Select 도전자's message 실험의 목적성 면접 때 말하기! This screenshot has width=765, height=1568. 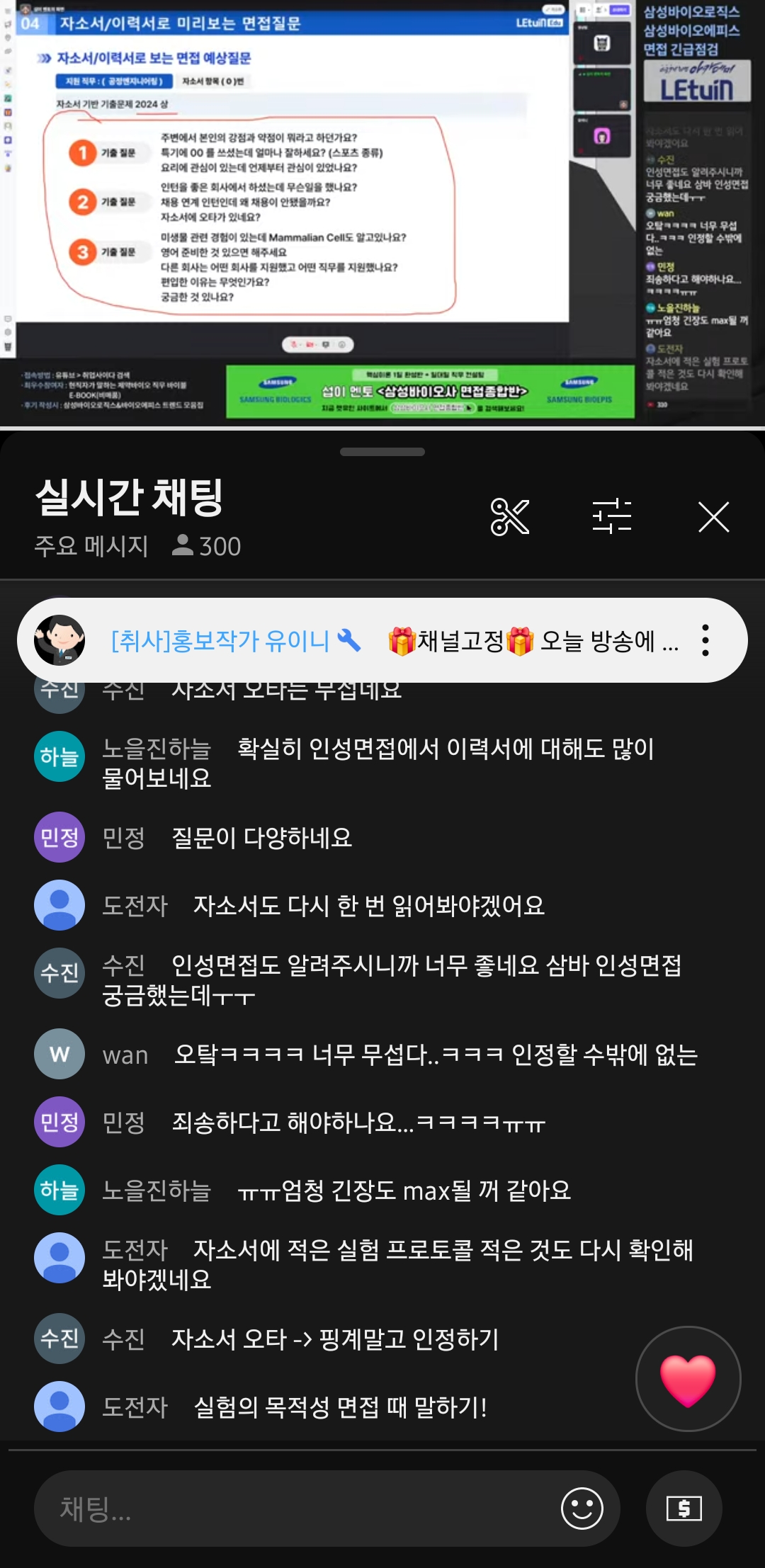[340, 1407]
